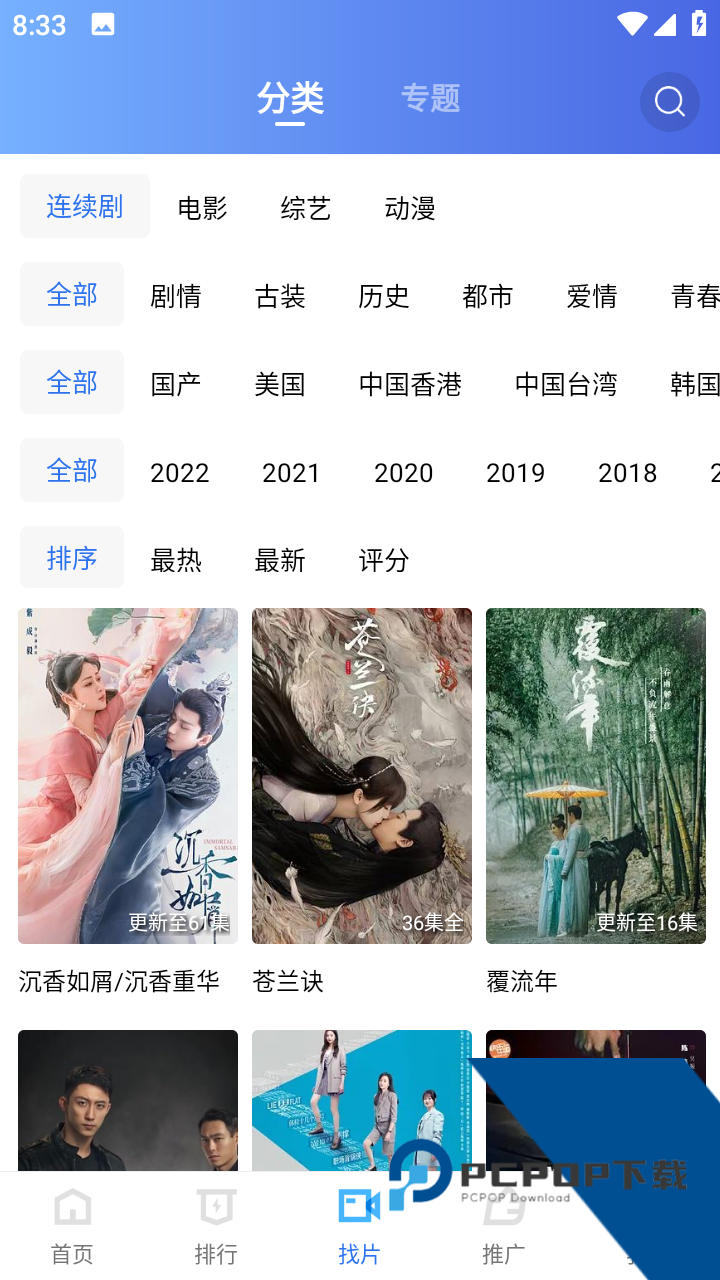The image size is (720, 1280).
Task: Select the 综艺 category
Action: pyautogui.click(x=306, y=208)
